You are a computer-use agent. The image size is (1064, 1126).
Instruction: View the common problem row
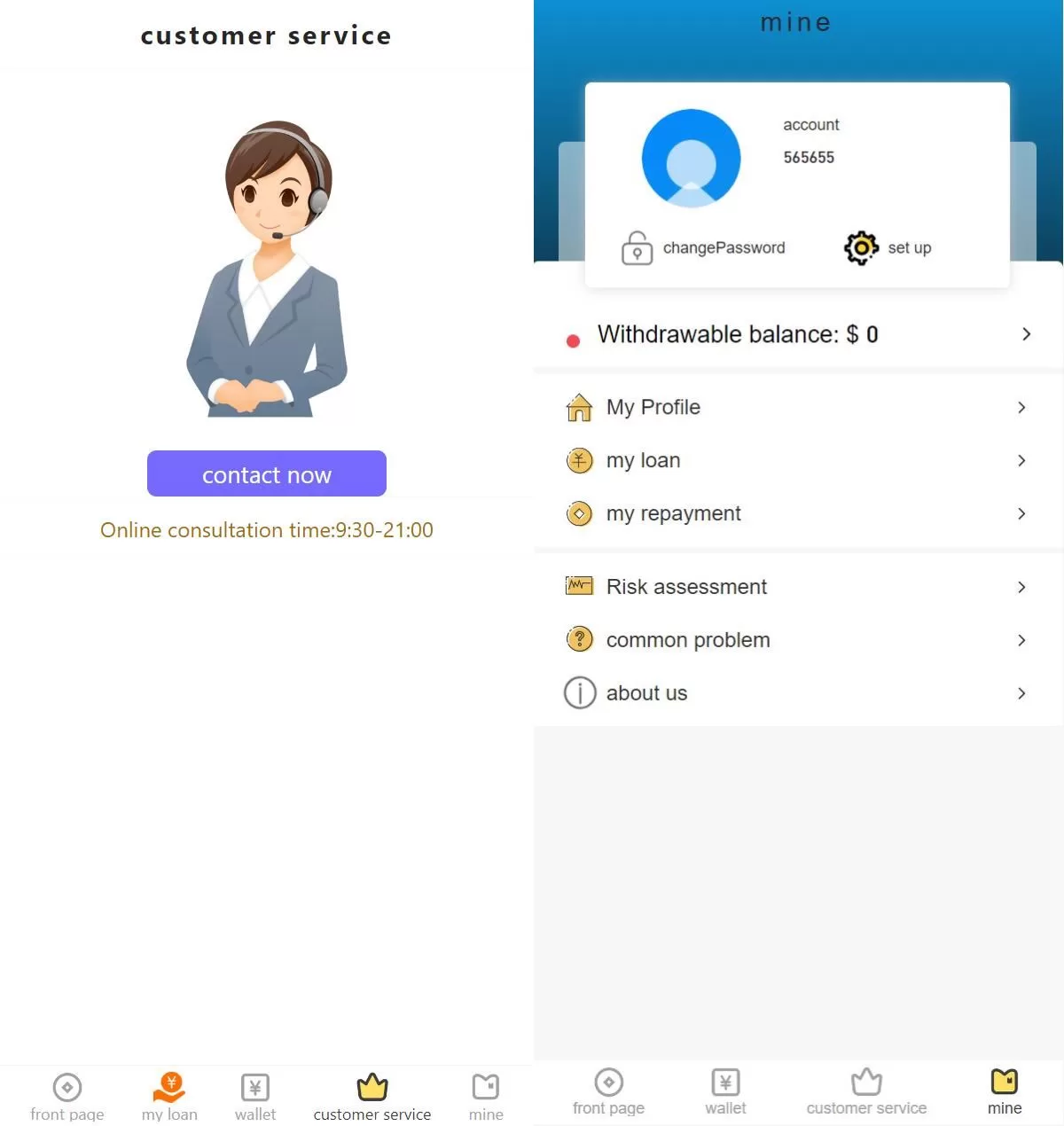tap(798, 640)
